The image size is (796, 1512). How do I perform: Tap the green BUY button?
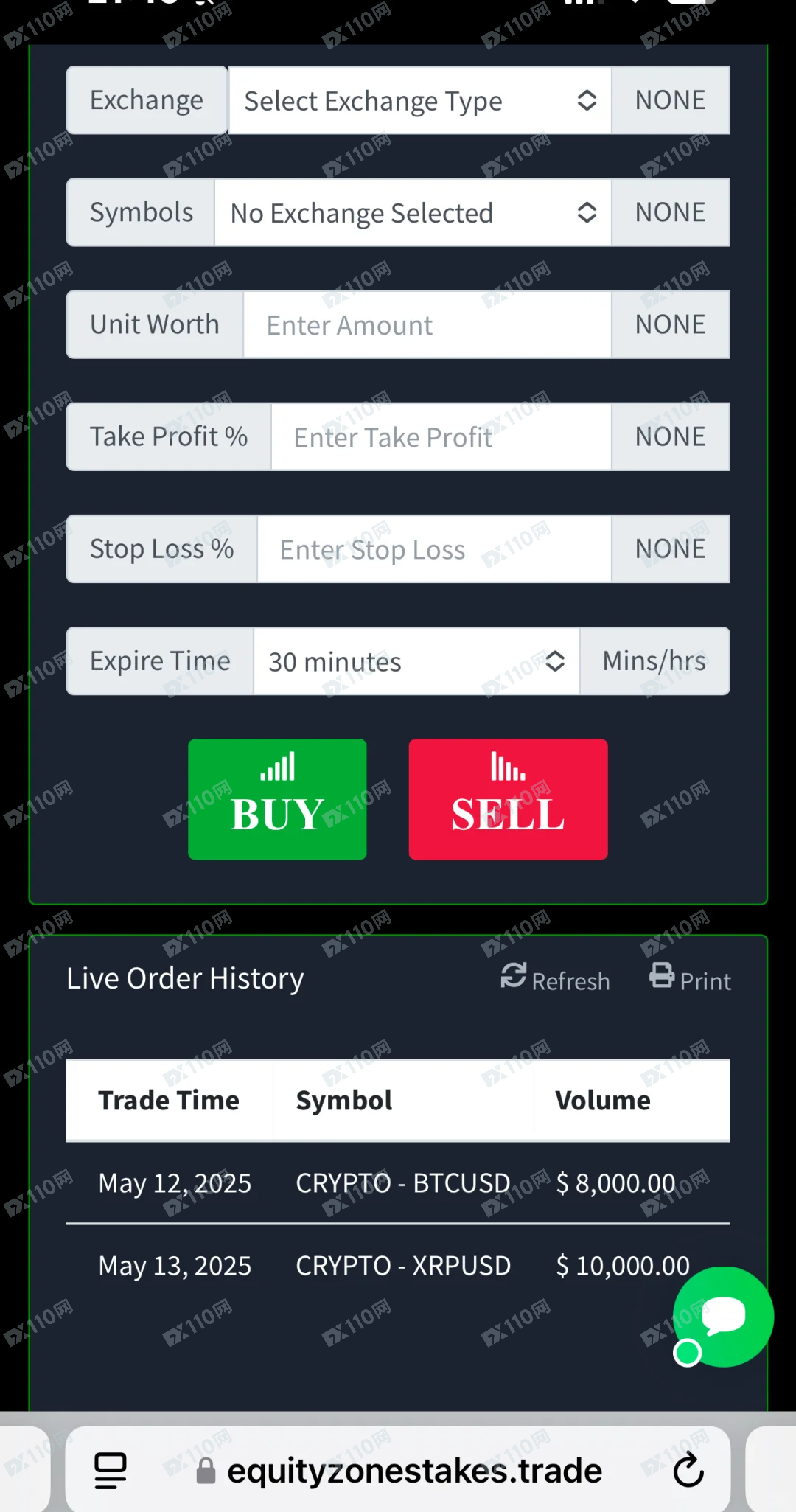pos(277,799)
